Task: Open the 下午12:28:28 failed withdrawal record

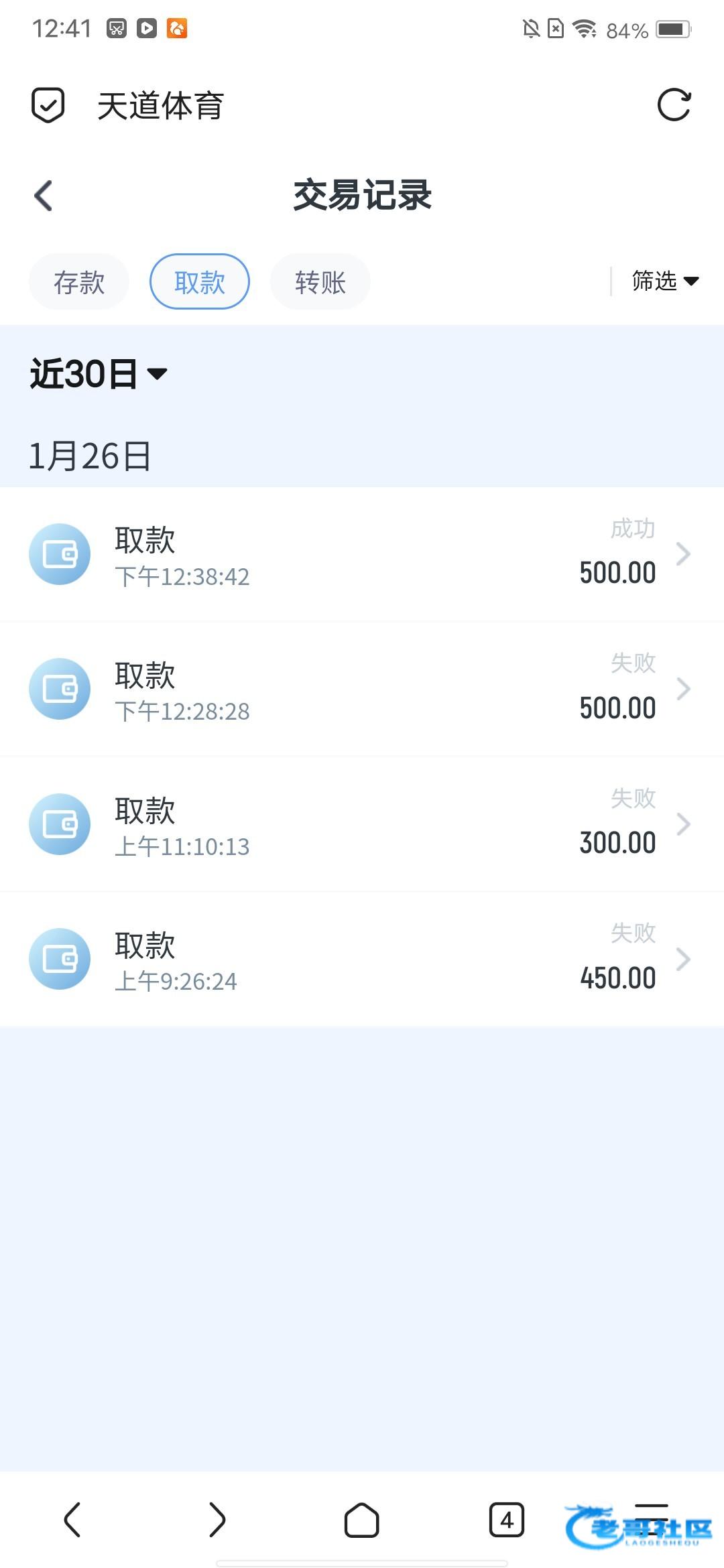Action: coord(362,690)
